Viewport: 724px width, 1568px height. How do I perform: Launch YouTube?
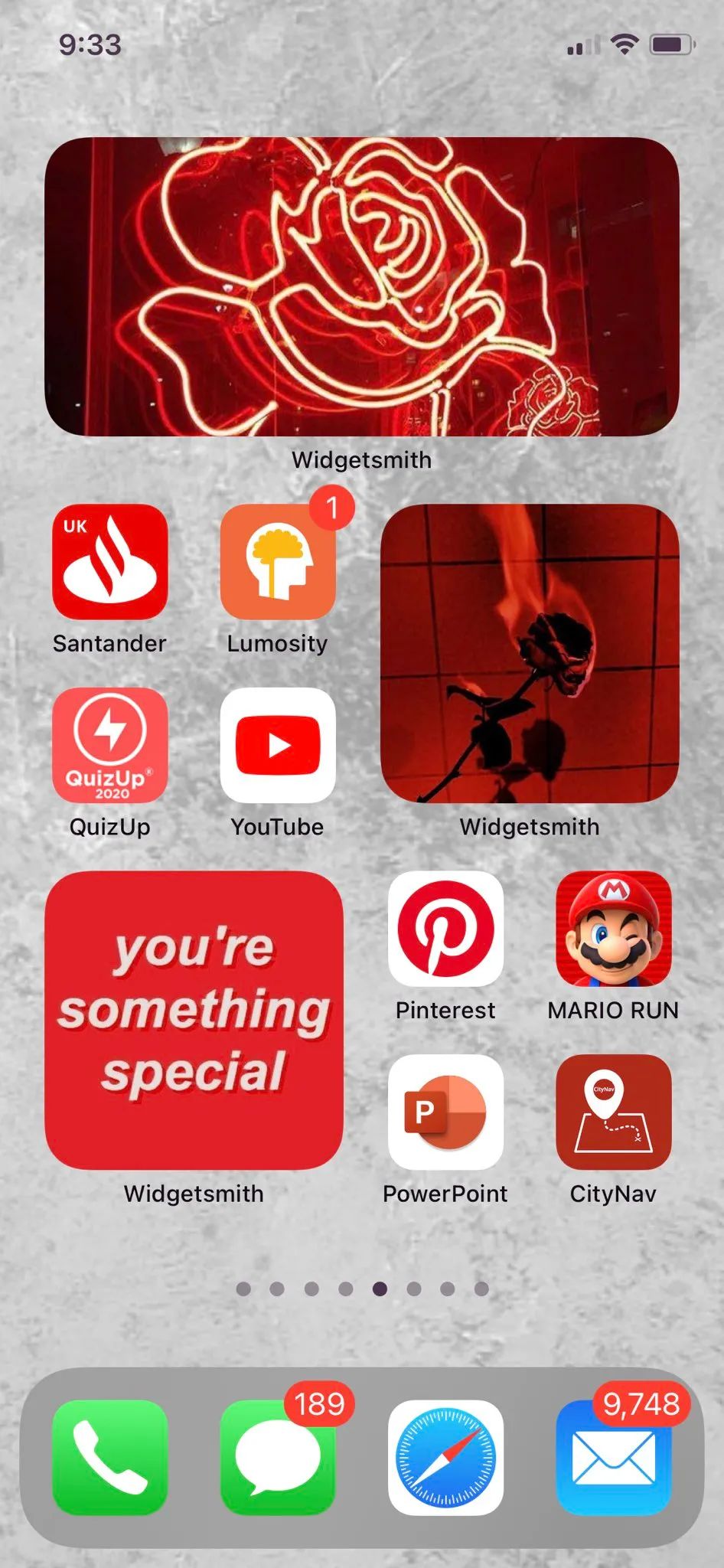point(277,745)
